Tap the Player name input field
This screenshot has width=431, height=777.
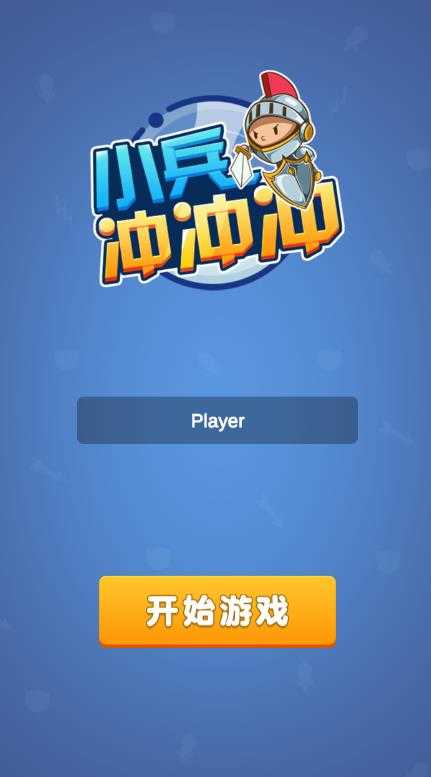coord(217,420)
